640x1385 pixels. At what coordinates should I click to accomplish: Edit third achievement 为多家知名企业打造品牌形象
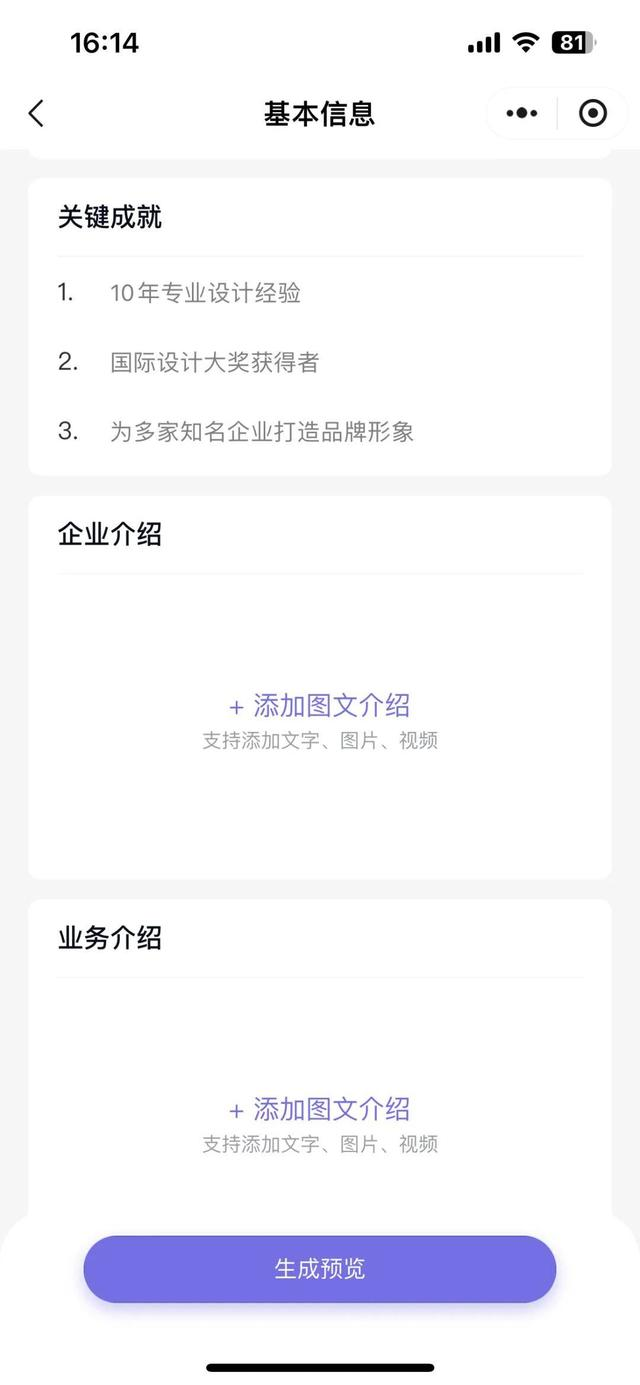click(x=262, y=431)
